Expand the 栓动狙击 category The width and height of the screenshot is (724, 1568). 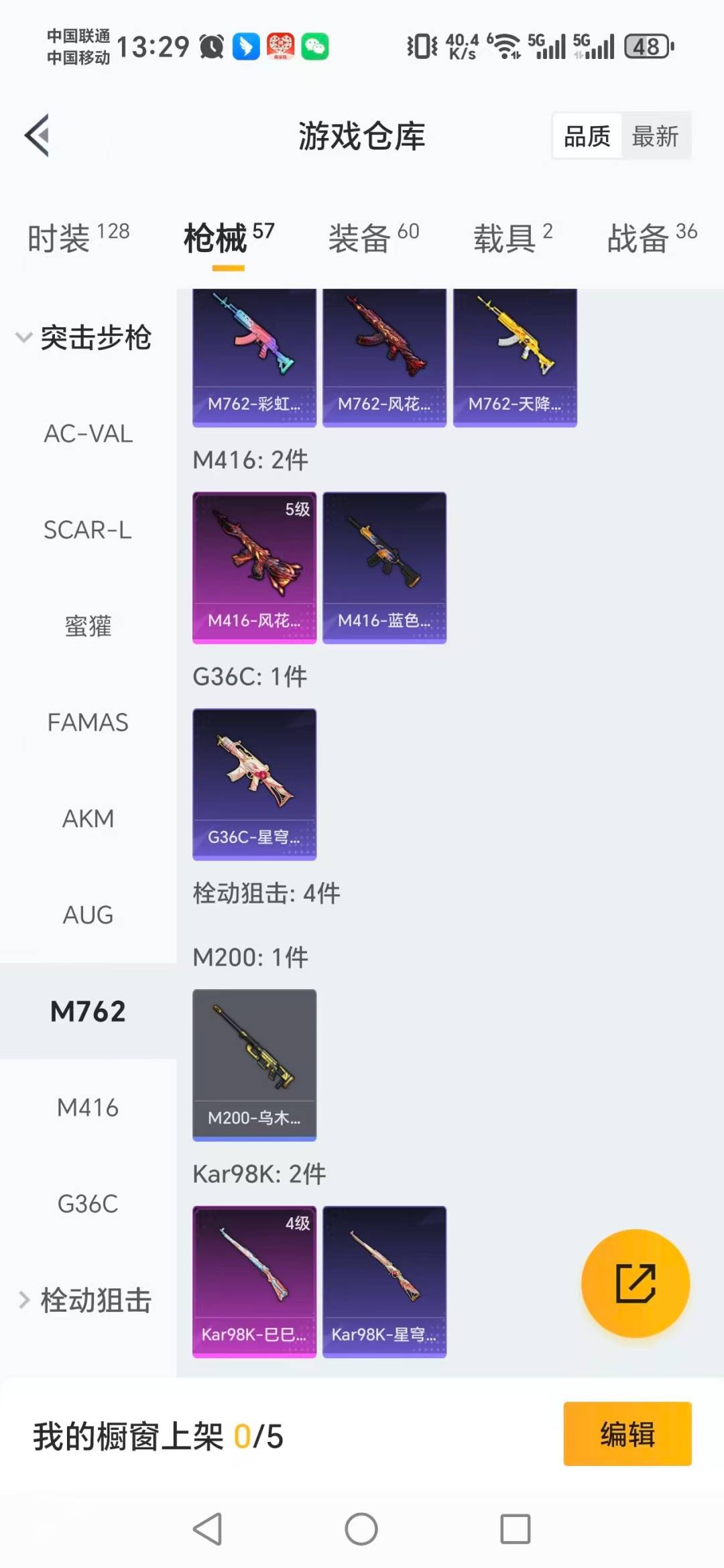click(x=84, y=1300)
